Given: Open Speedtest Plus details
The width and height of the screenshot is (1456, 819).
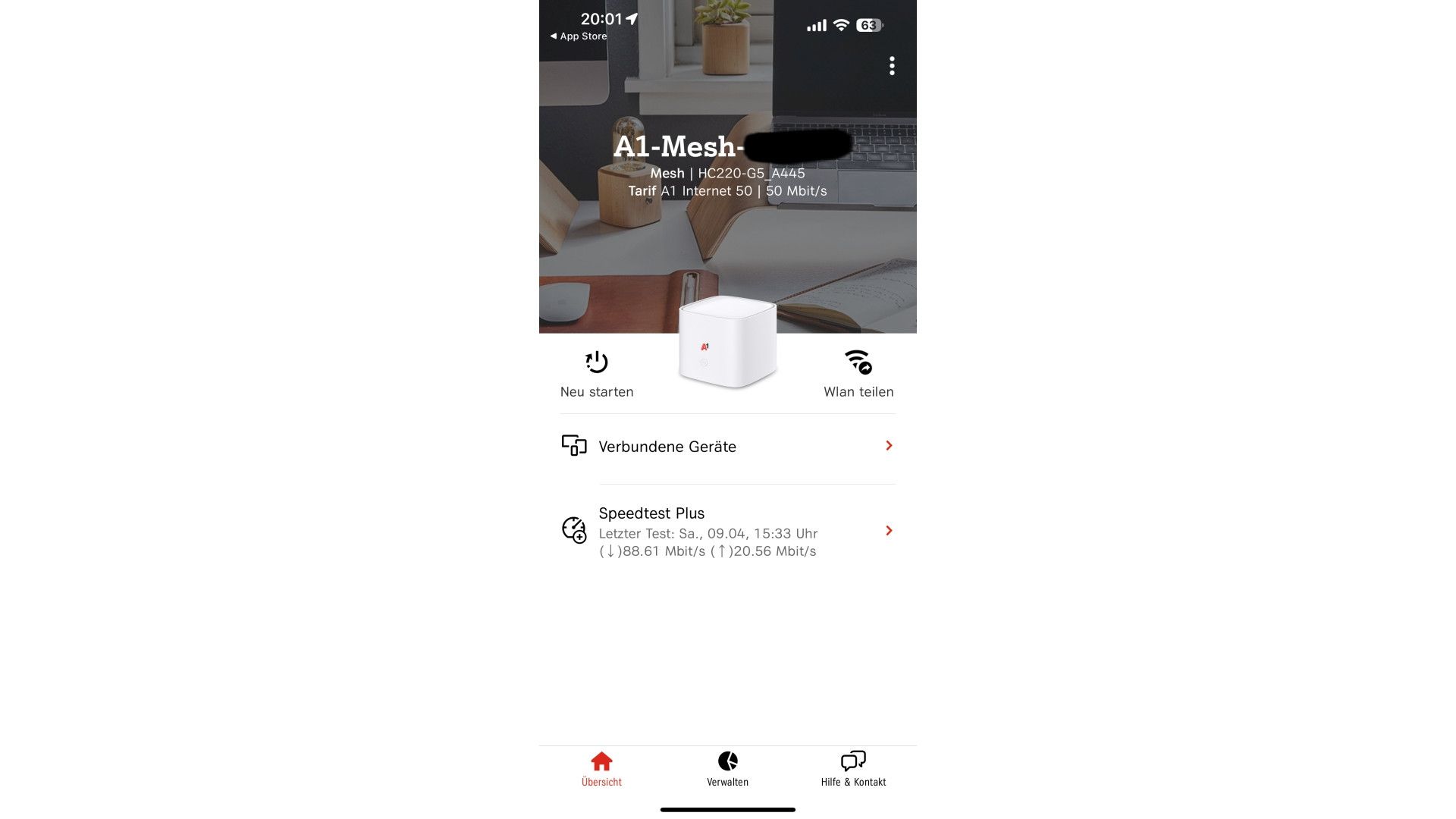Looking at the screenshot, I should (x=727, y=531).
